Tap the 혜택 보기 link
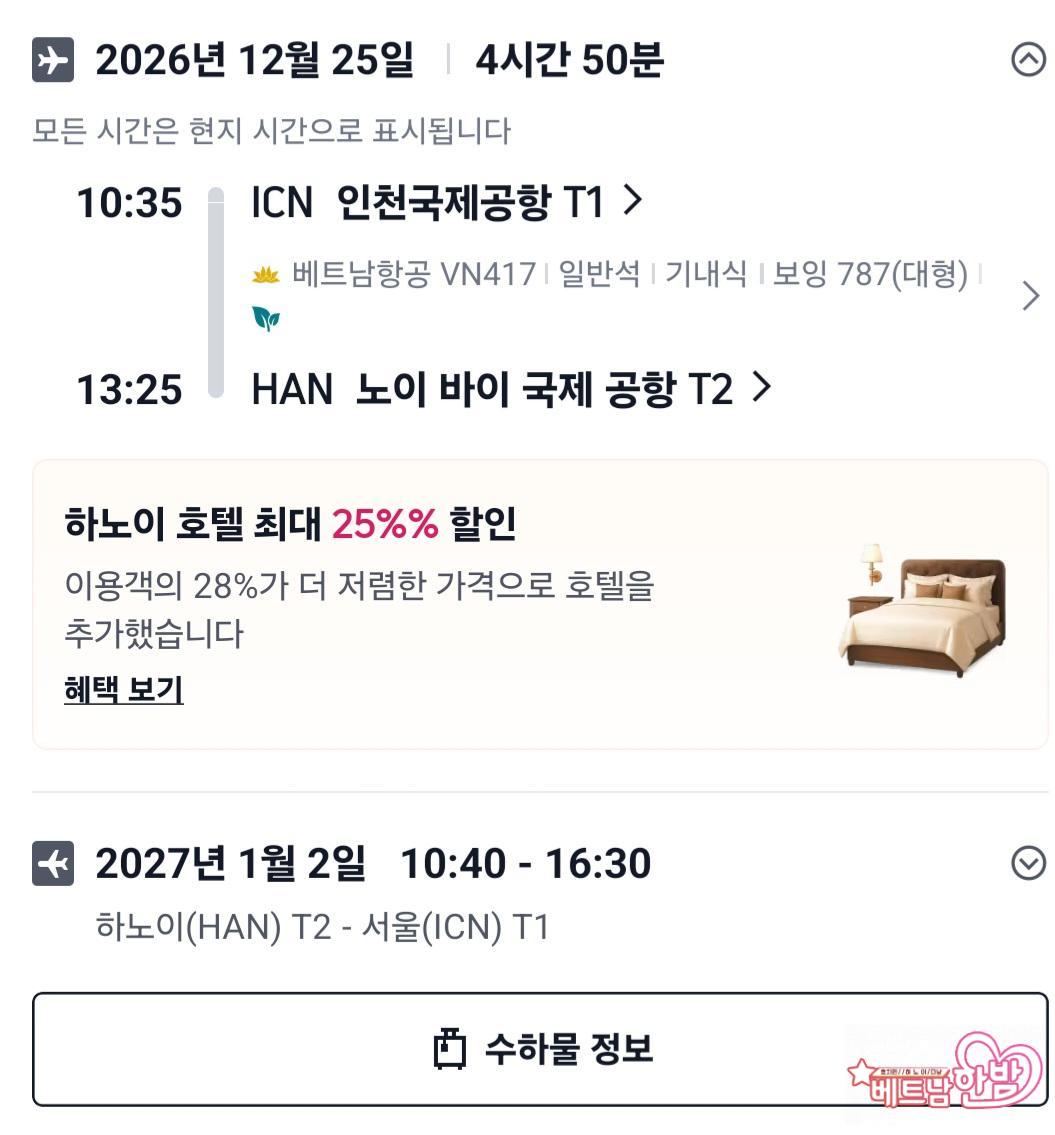This screenshot has height=1135, width=1055. tap(123, 690)
